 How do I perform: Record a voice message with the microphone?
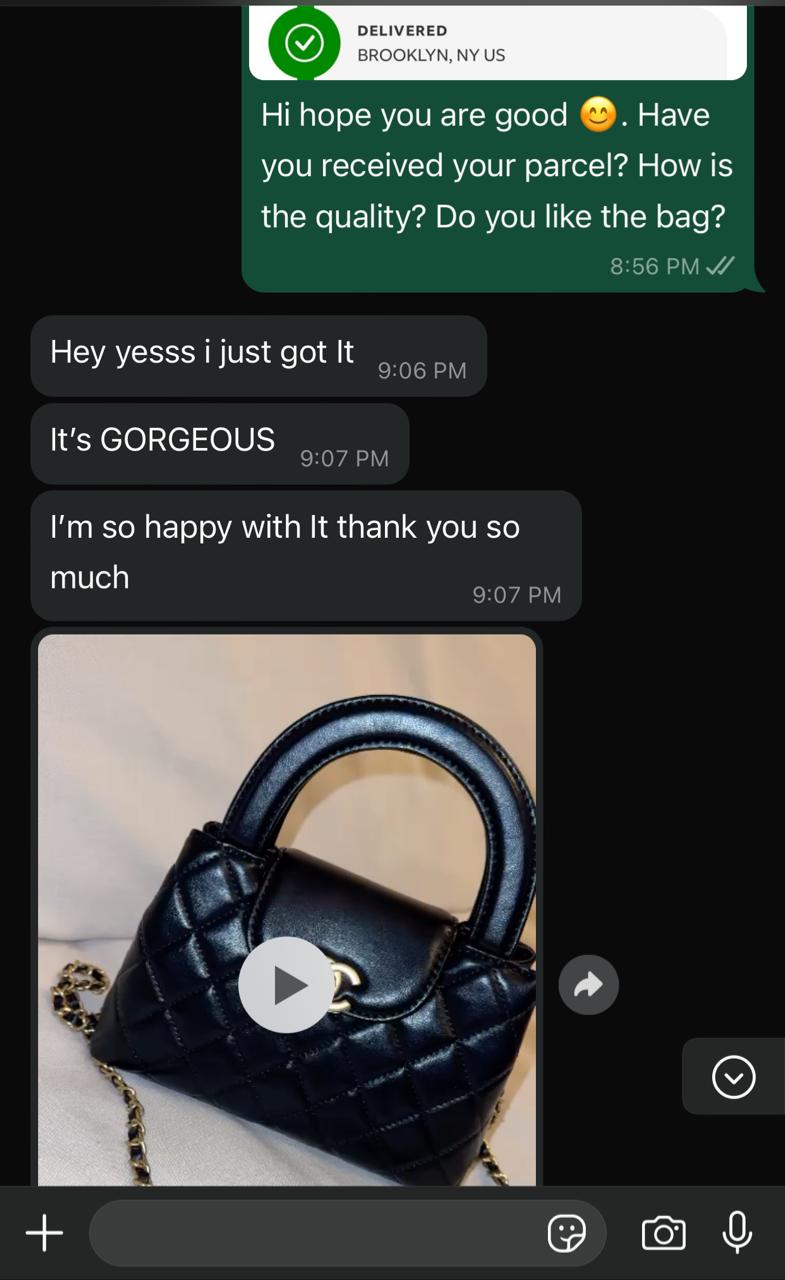[737, 1233]
